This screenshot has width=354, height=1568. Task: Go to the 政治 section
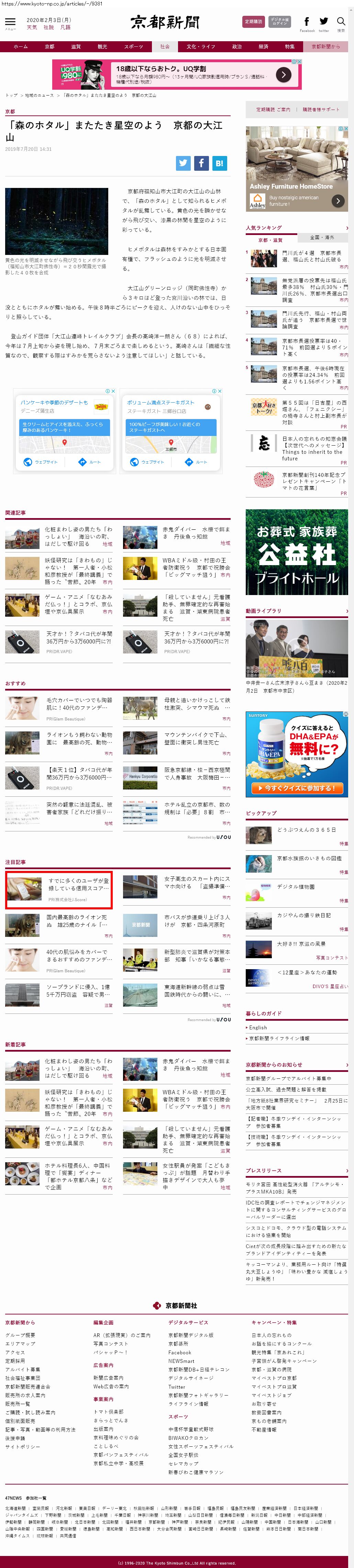[237, 47]
